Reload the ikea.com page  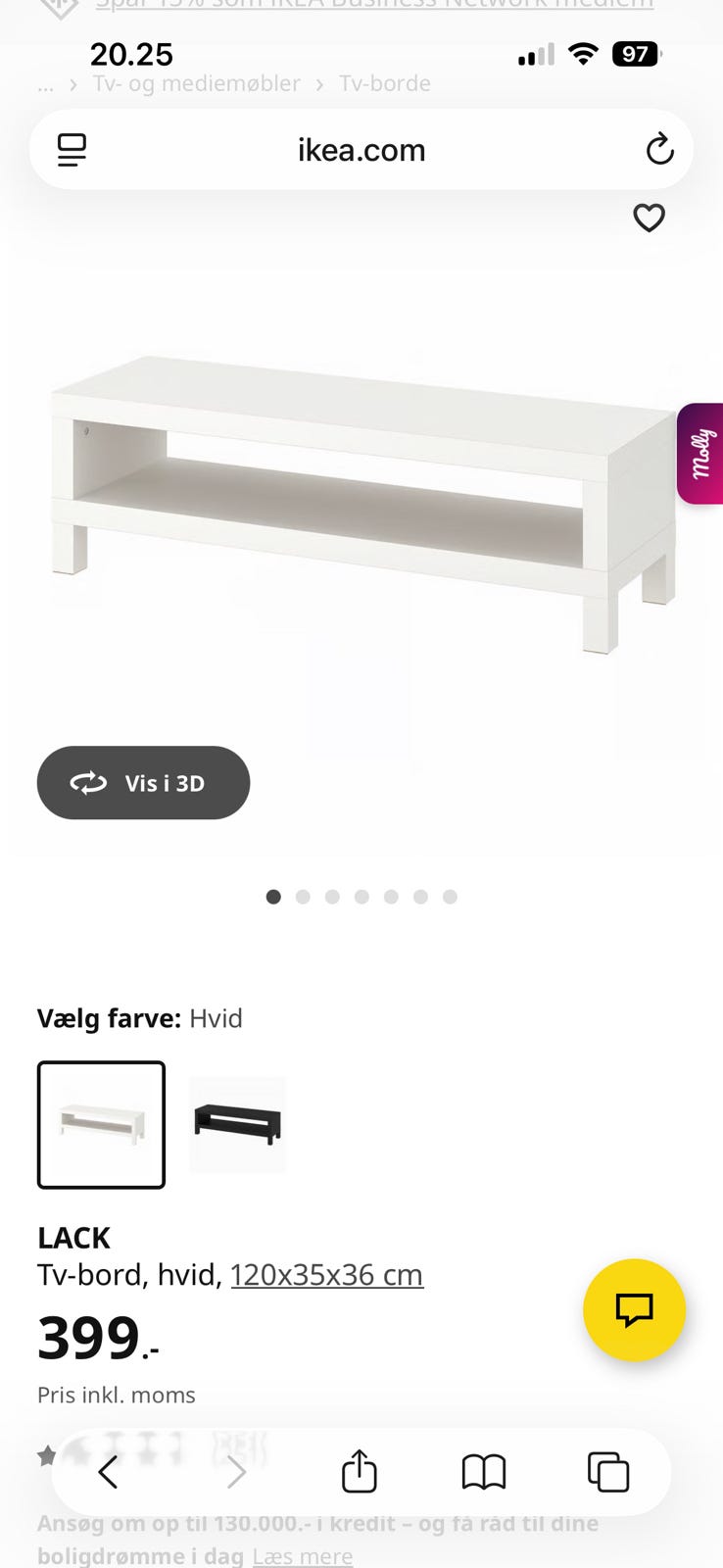click(x=661, y=149)
